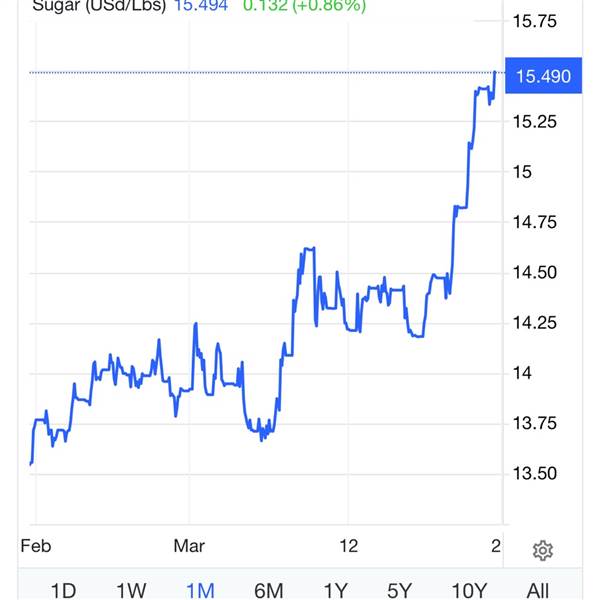
Task: Show the 10Y chart range
Action: coord(469,589)
